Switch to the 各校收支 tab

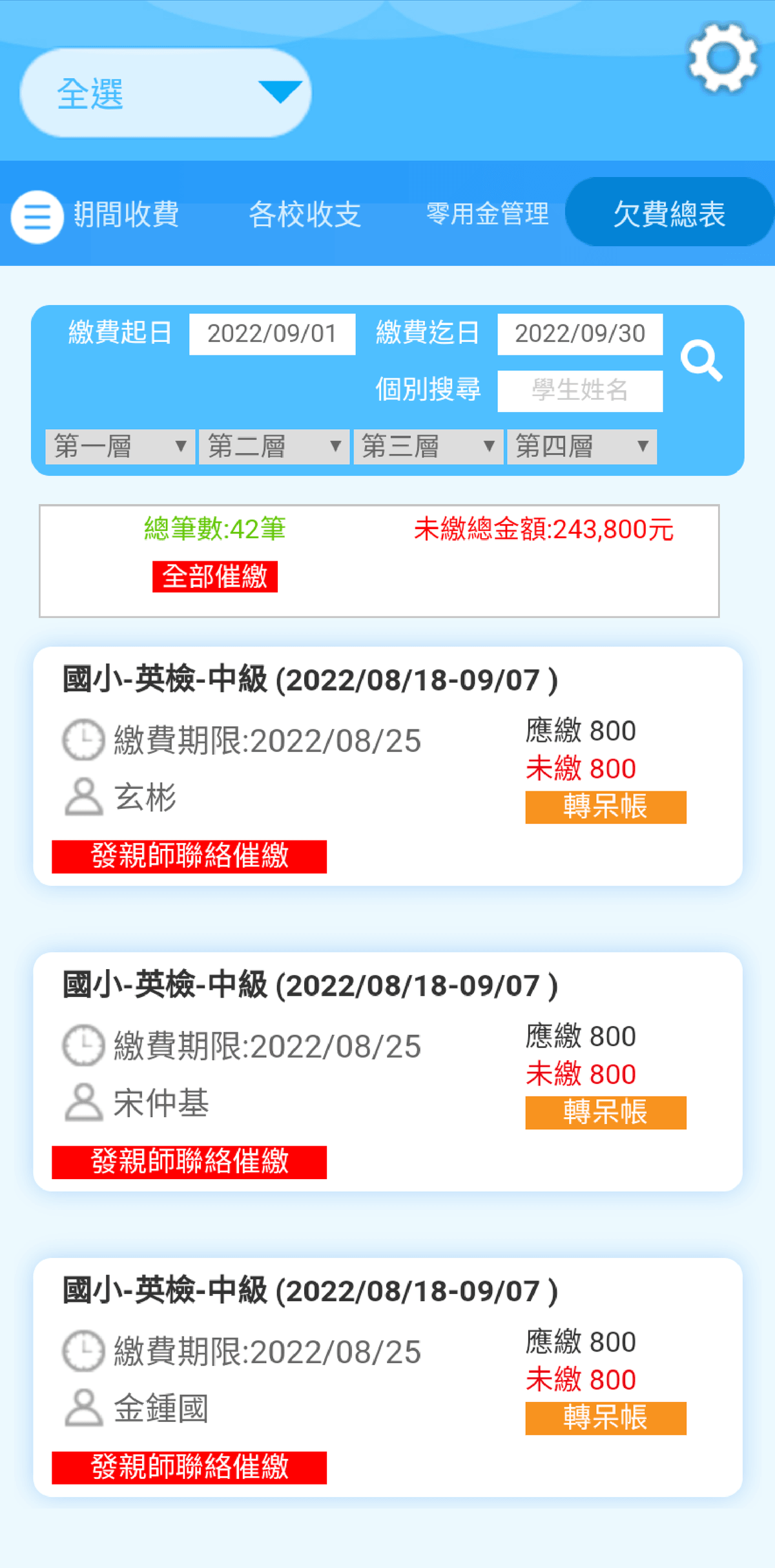pyautogui.click(x=305, y=214)
